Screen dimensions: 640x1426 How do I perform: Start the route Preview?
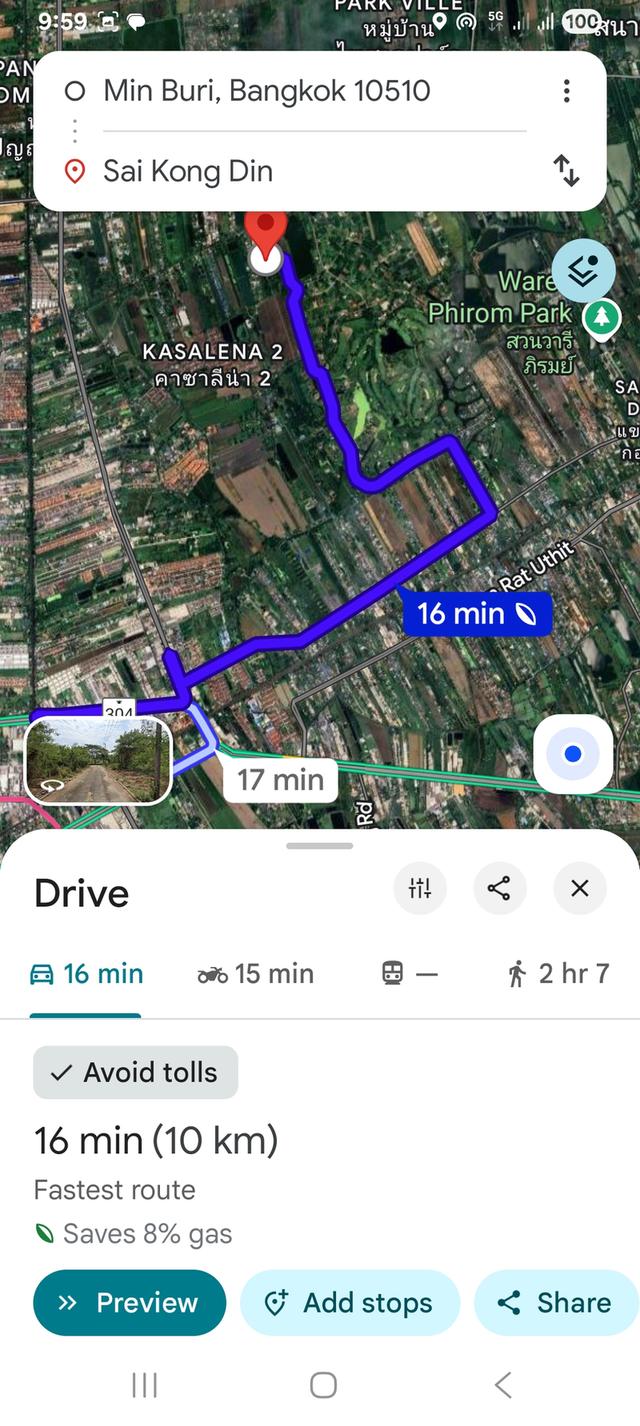click(x=130, y=1302)
